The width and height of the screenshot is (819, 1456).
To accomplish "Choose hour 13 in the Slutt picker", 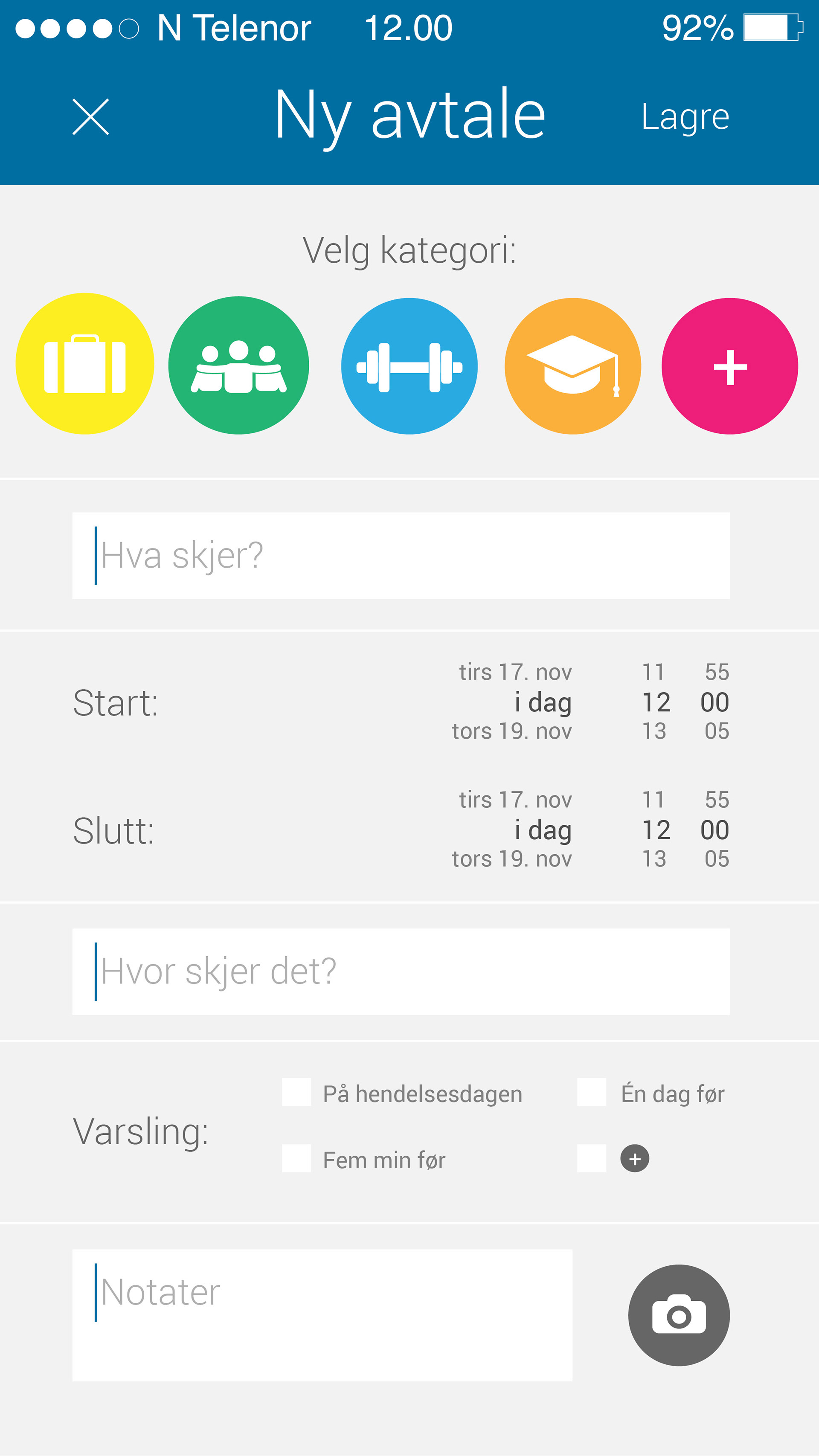I will click(x=654, y=859).
